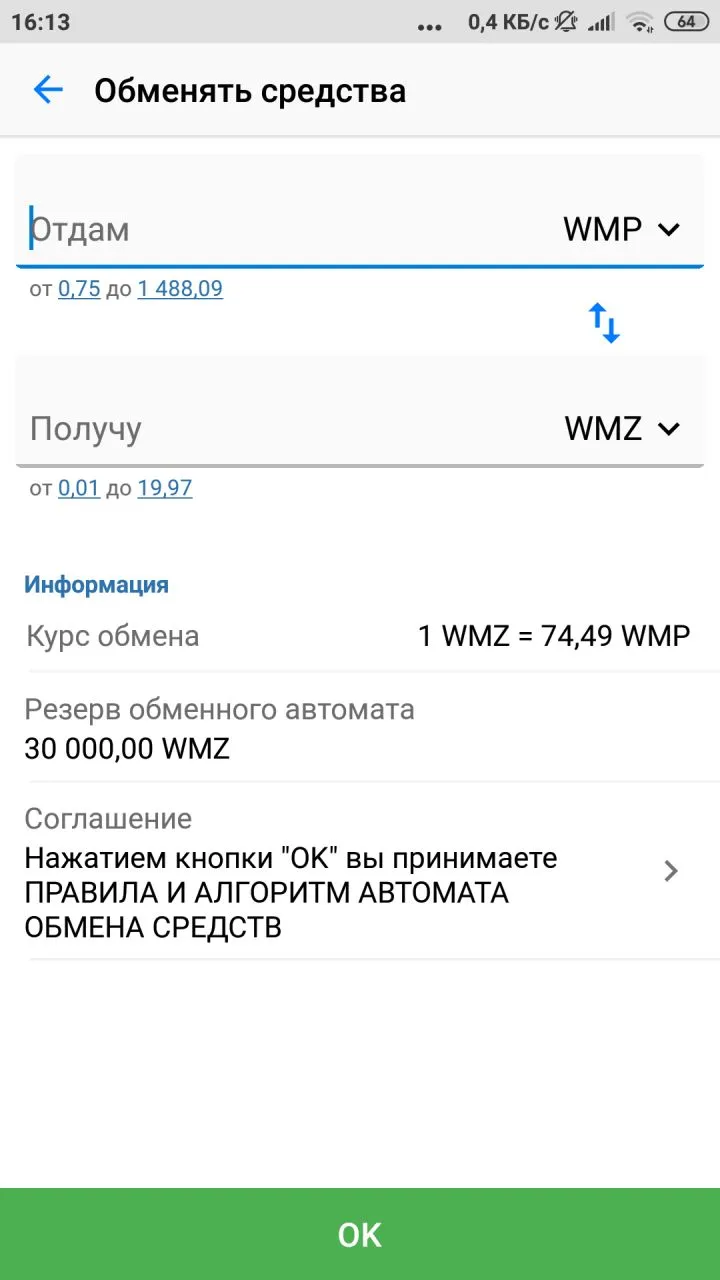720x1280 pixels.
Task: Go back using the arrow icon
Action: (48, 90)
